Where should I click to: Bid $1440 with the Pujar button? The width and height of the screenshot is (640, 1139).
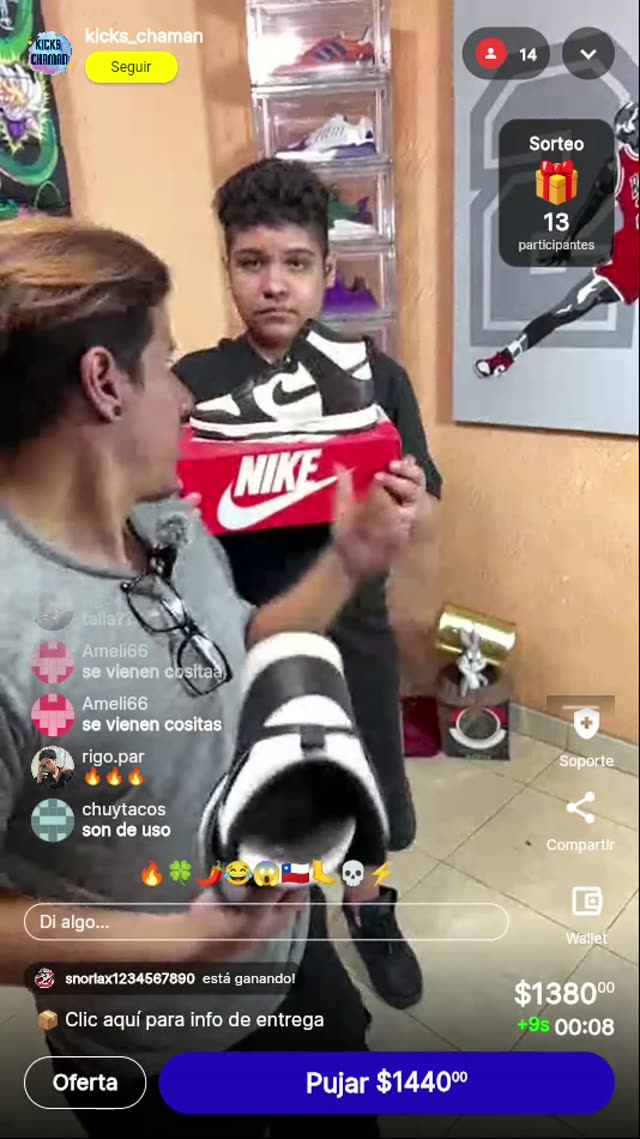(386, 1082)
